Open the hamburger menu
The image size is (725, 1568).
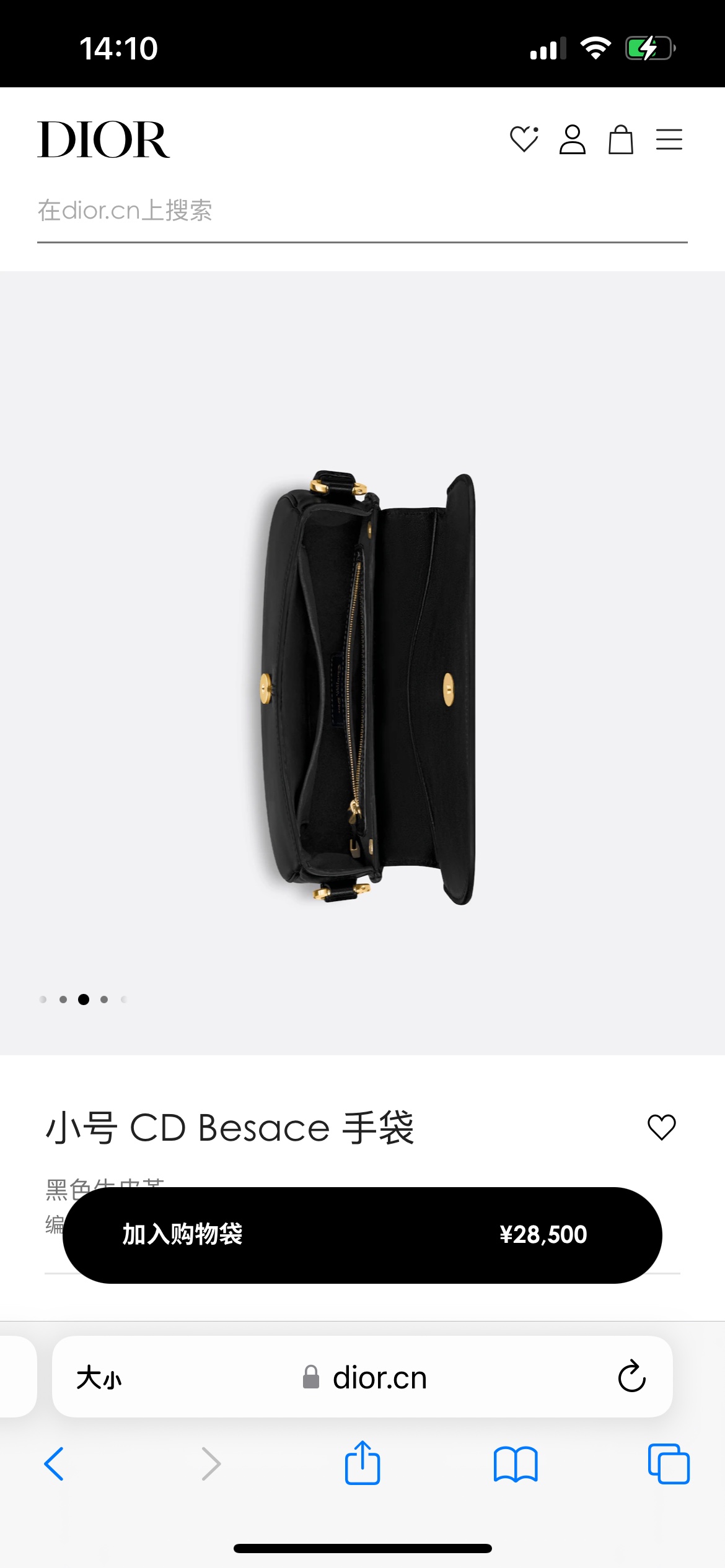click(x=669, y=139)
